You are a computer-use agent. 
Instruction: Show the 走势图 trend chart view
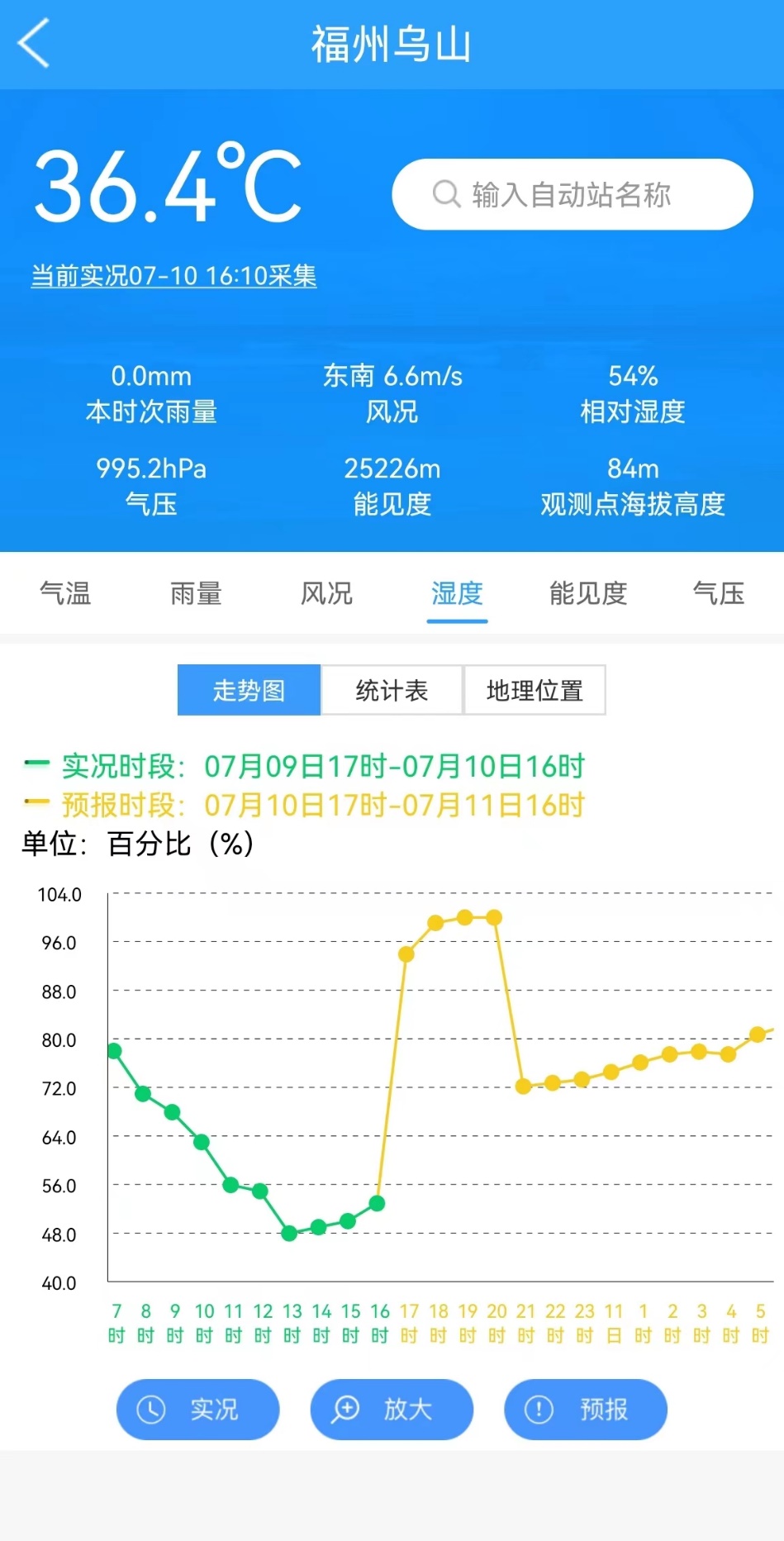pos(249,690)
